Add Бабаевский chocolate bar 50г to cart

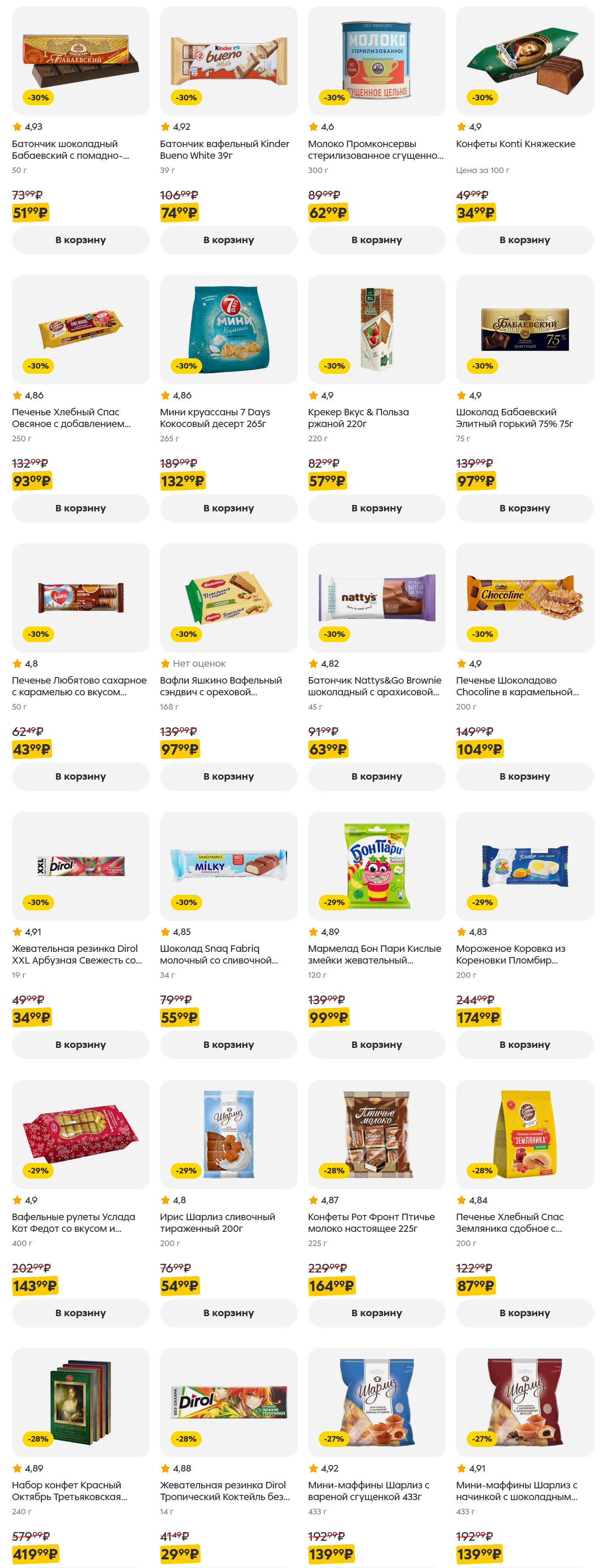coord(81,240)
